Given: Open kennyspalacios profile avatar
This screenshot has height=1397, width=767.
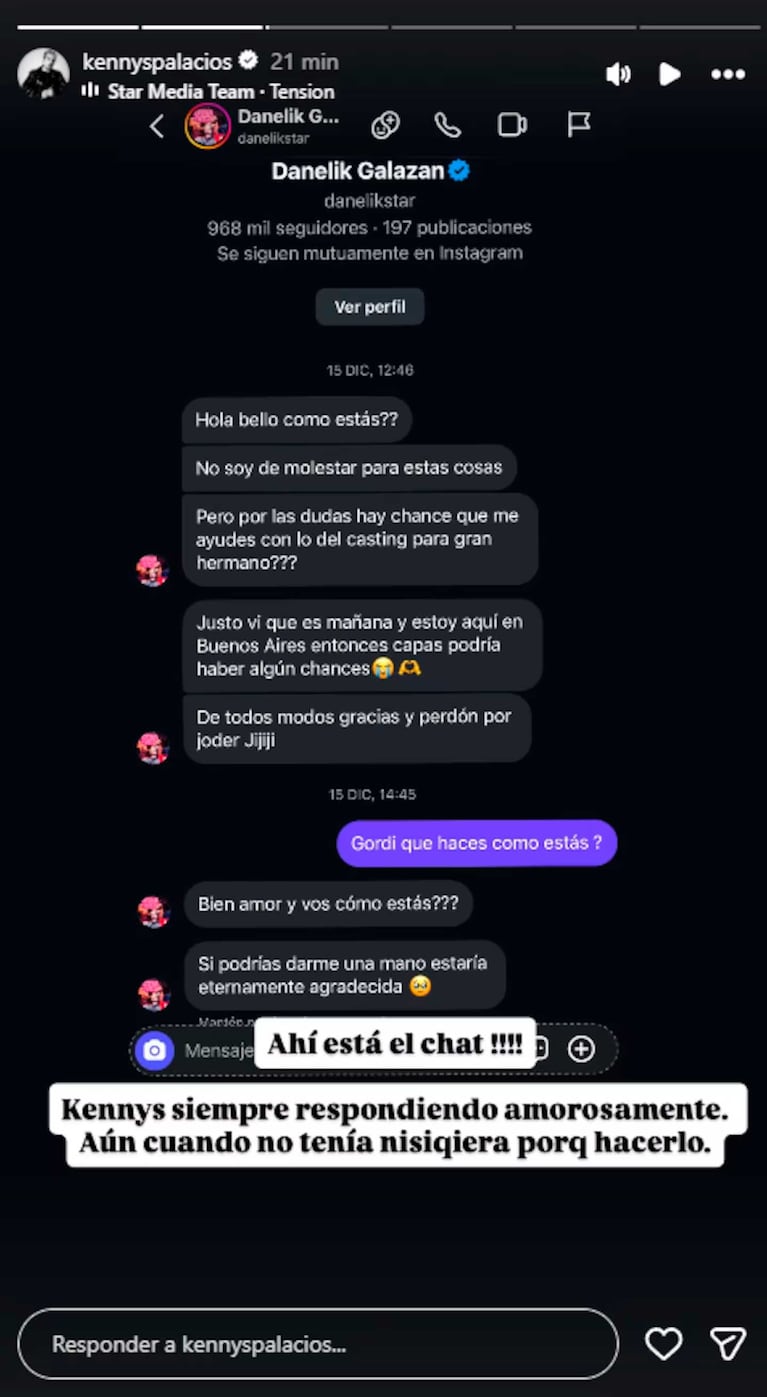Looking at the screenshot, I should point(44,72).
